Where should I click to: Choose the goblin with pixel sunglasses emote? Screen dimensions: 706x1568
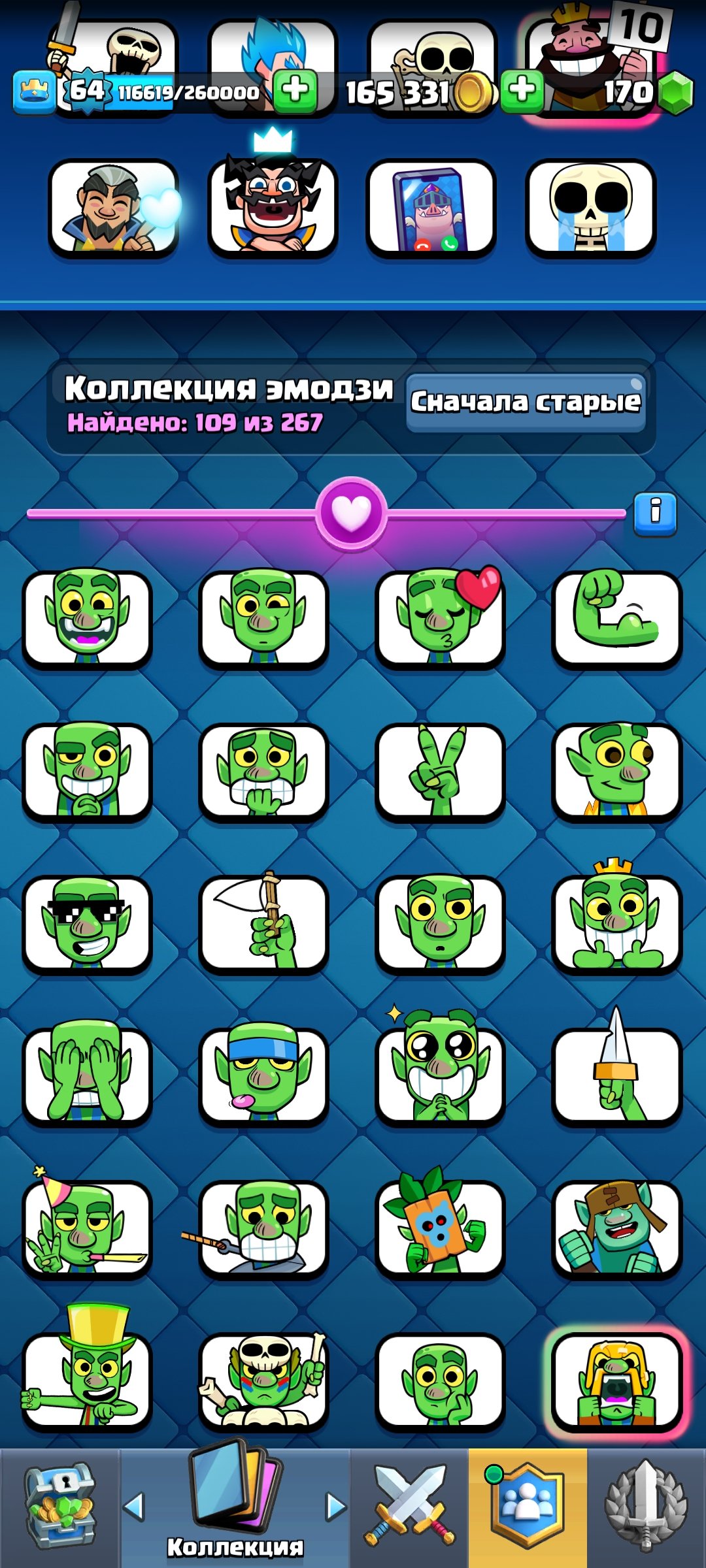pos(87,923)
